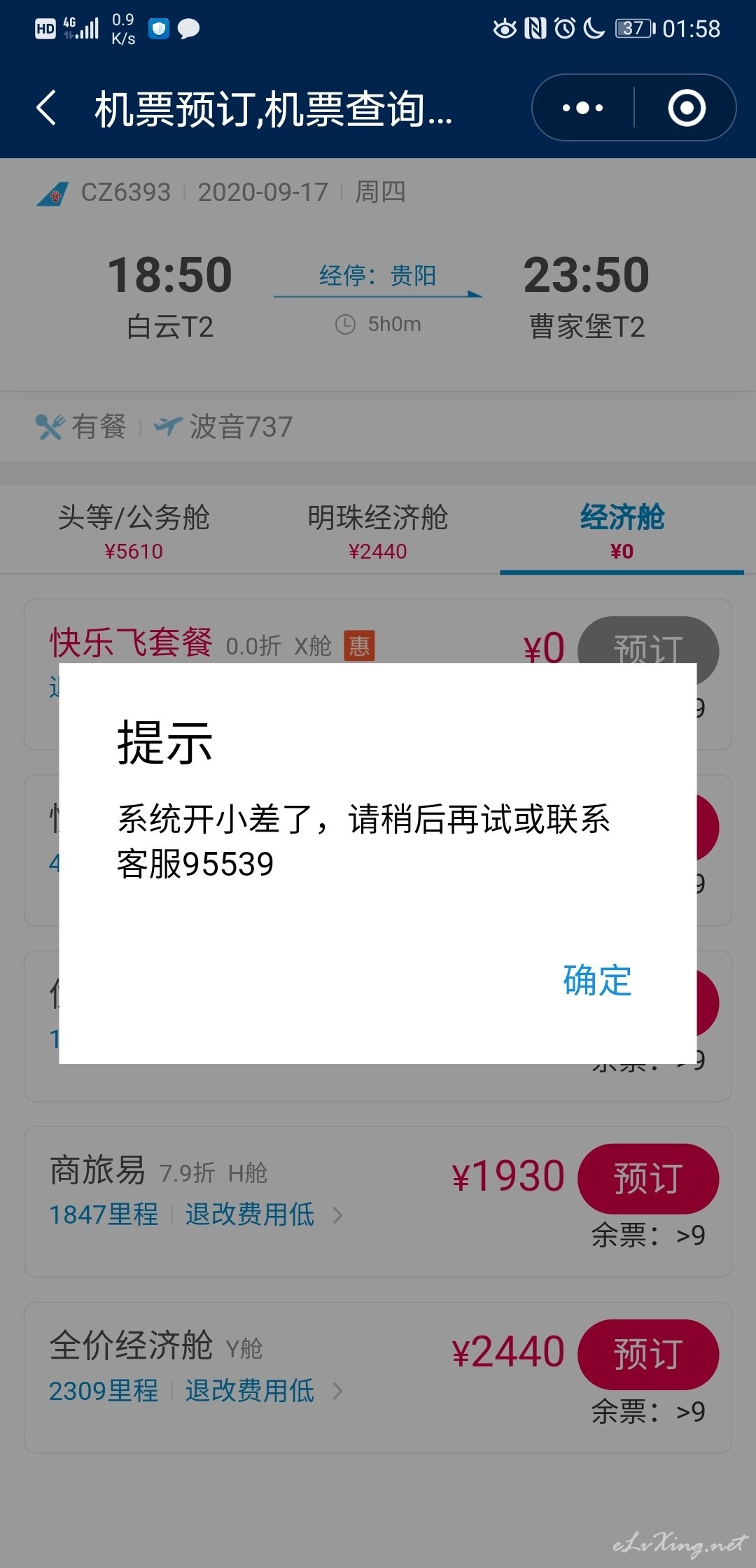
Task: Switch to 头等/公务舱 tab
Action: (x=134, y=531)
